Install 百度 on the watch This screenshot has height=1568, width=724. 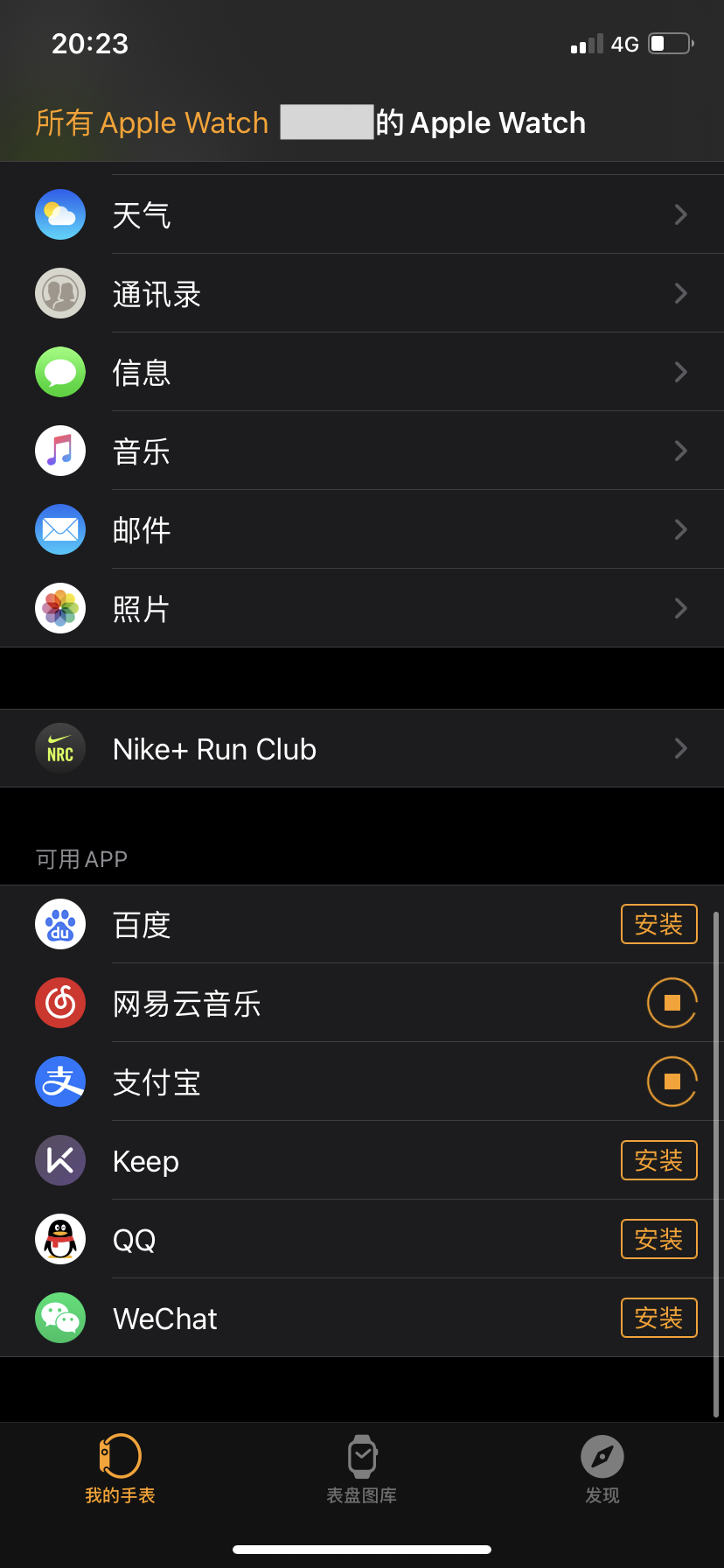coord(658,924)
